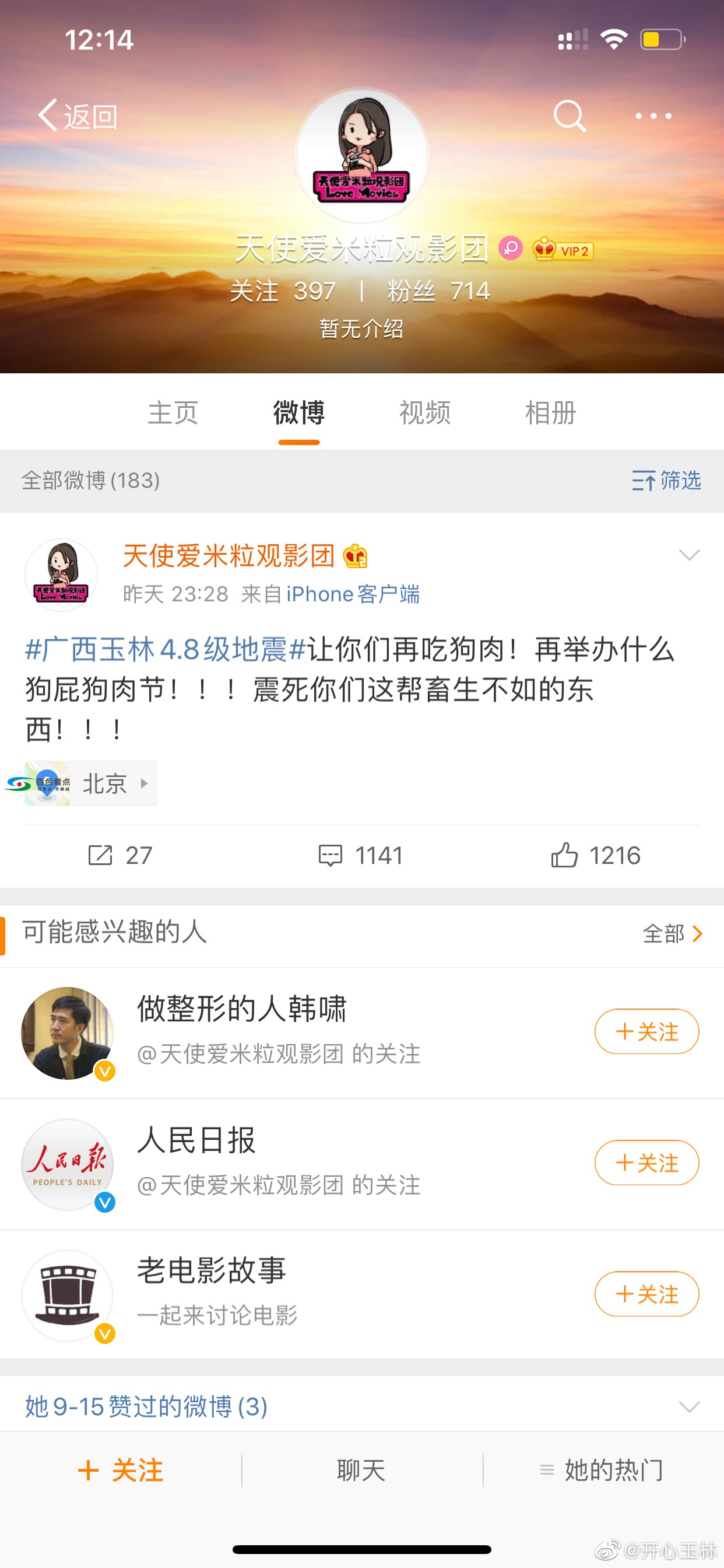
Task: Go back with the 返回 button
Action: [78, 116]
